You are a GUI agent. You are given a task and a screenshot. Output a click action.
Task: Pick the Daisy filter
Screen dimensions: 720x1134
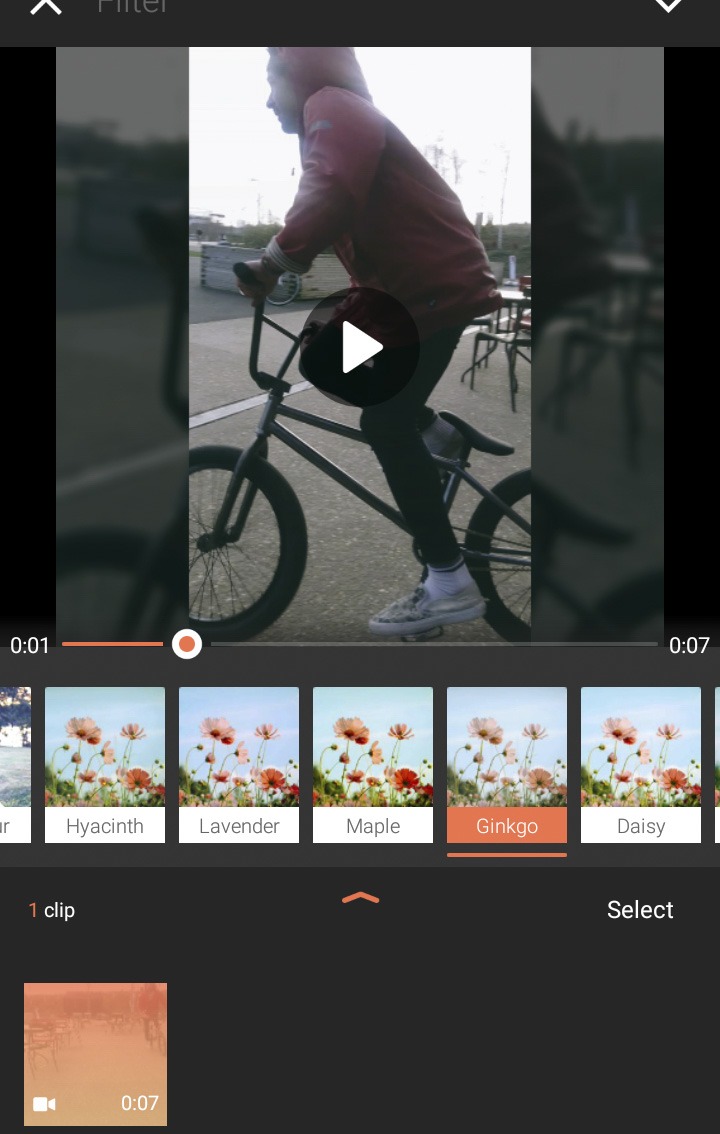(641, 764)
